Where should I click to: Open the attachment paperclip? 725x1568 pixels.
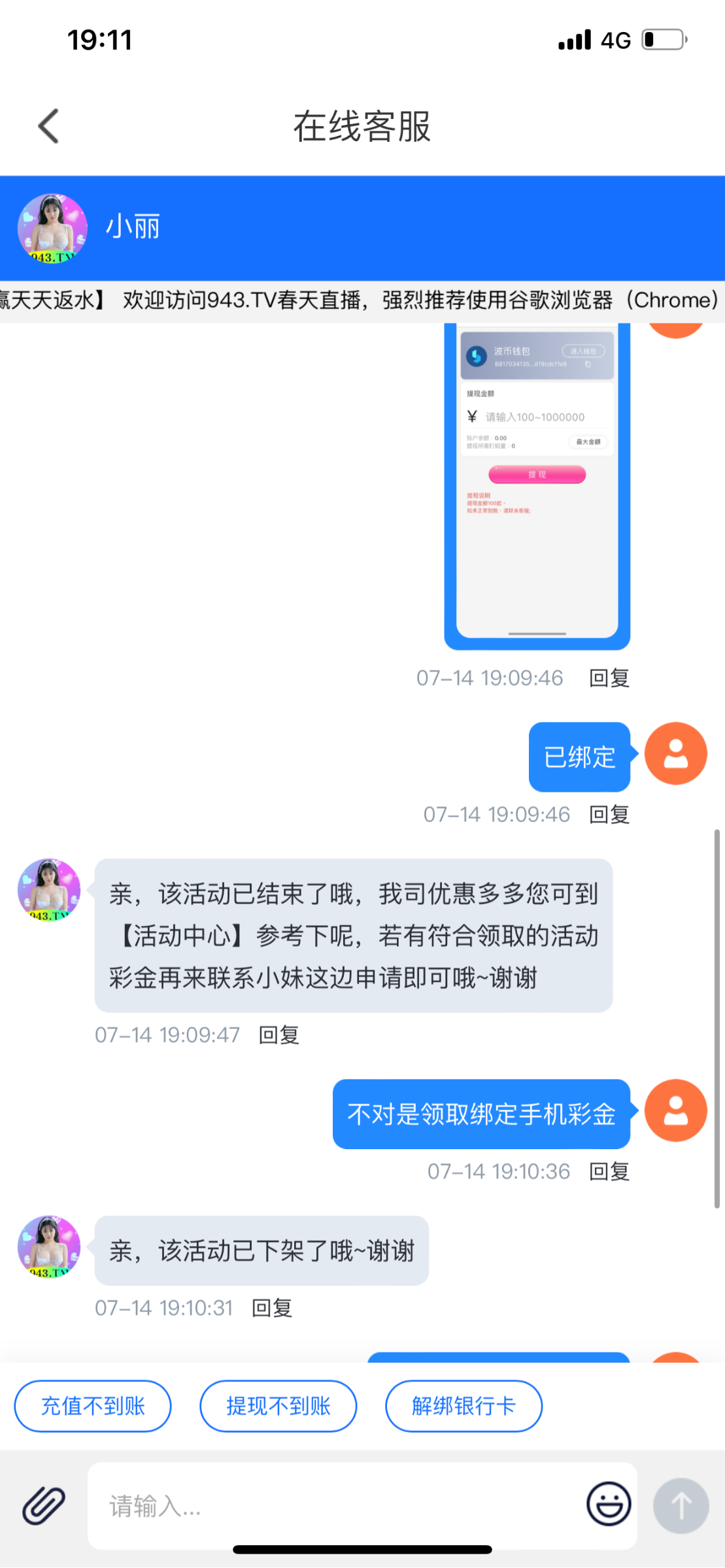(x=44, y=1505)
